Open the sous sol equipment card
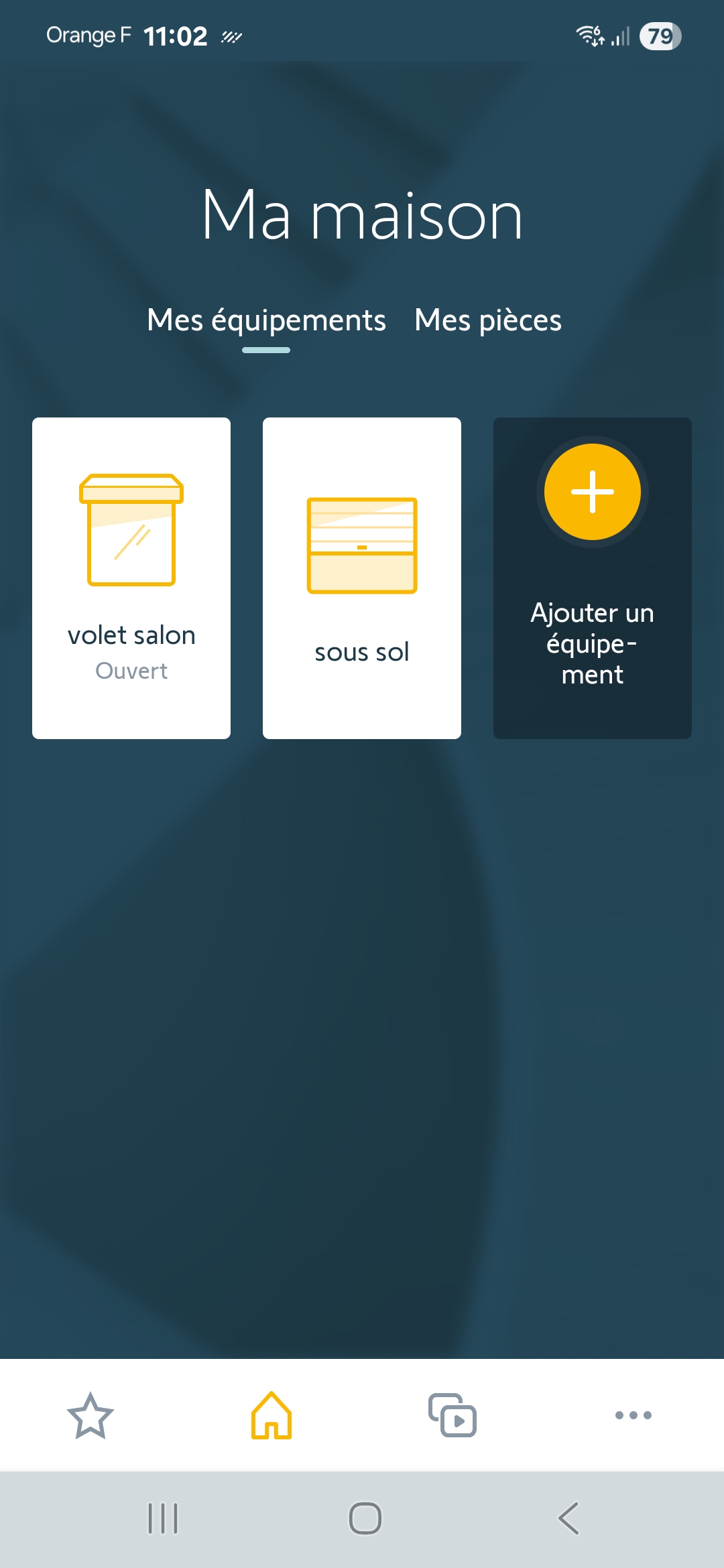The height and width of the screenshot is (1568, 724). point(362,578)
